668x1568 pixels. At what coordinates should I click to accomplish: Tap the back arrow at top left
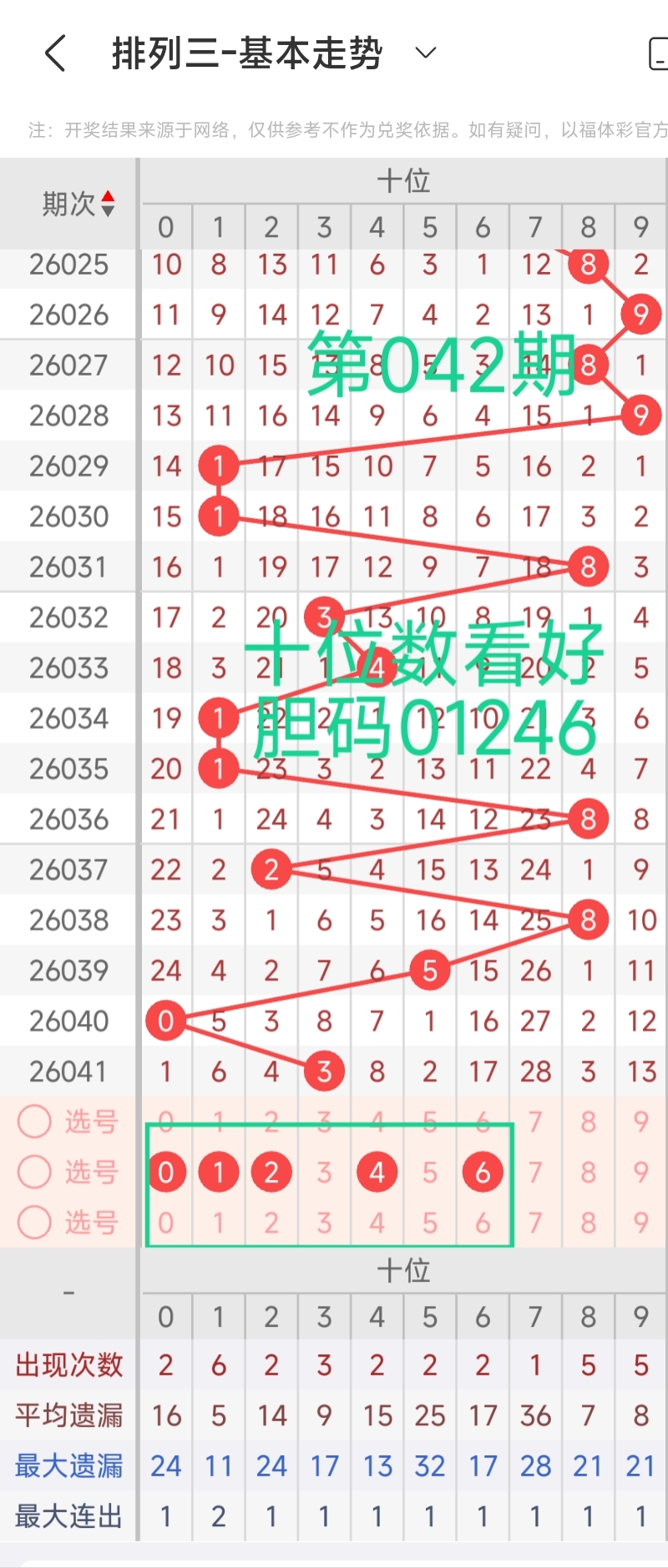[x=55, y=52]
